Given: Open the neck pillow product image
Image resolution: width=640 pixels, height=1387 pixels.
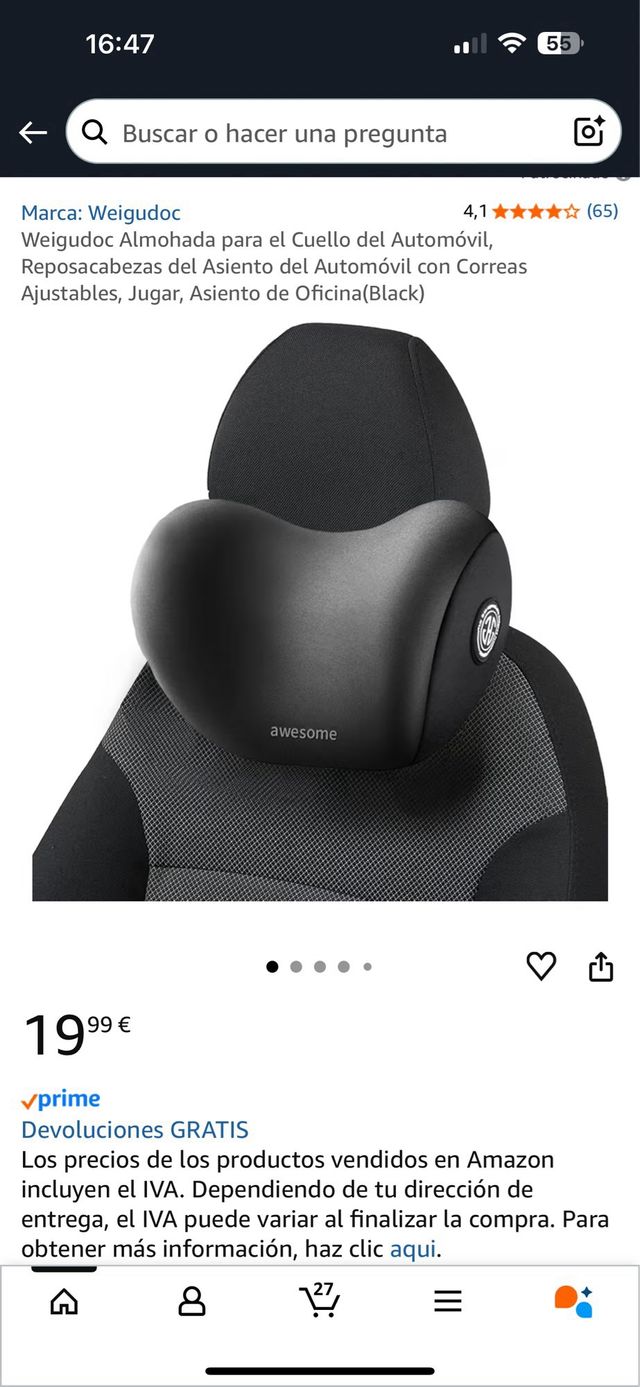Looking at the screenshot, I should tap(320, 610).
